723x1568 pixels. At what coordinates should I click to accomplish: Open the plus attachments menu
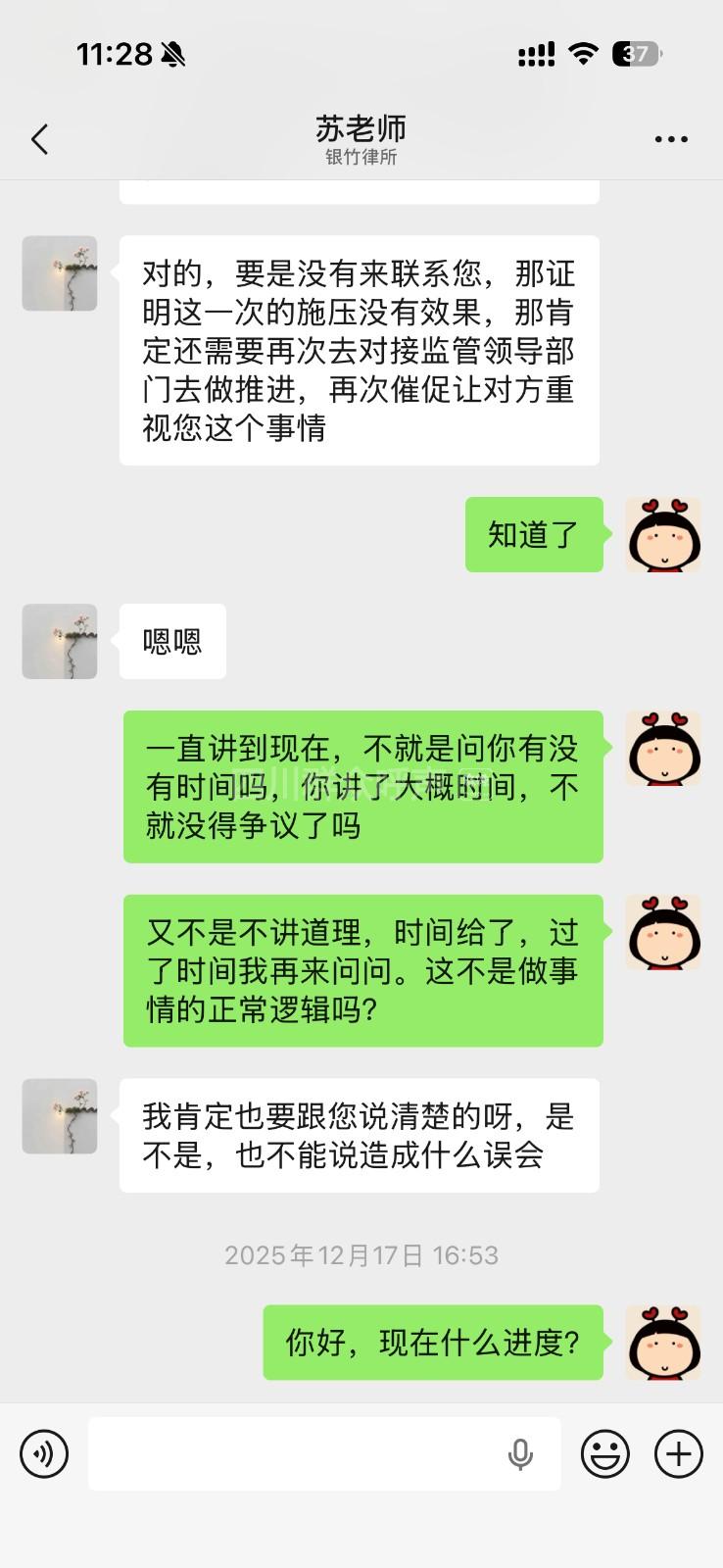679,1453
